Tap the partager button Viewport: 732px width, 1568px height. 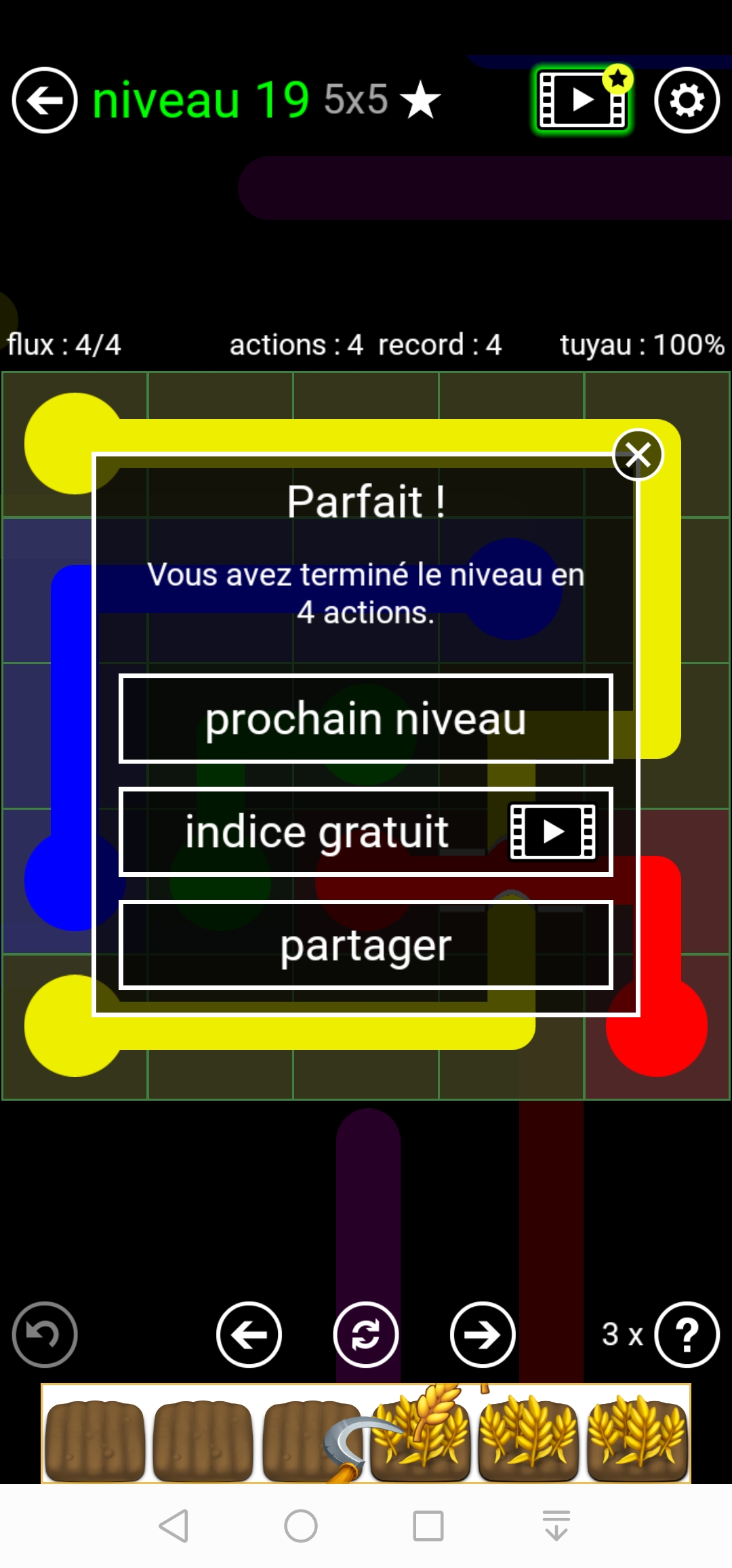tap(366, 945)
